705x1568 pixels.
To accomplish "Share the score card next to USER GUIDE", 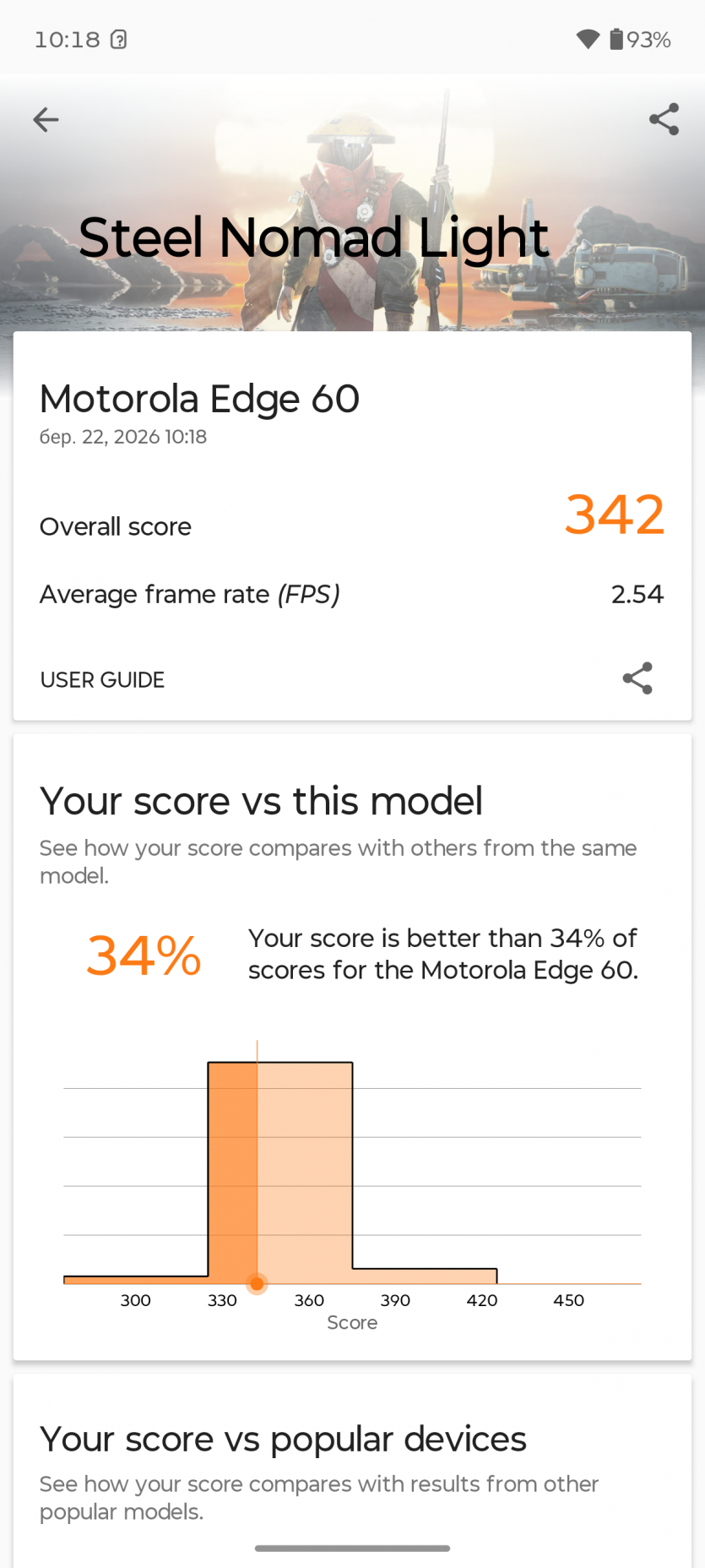I will click(637, 678).
